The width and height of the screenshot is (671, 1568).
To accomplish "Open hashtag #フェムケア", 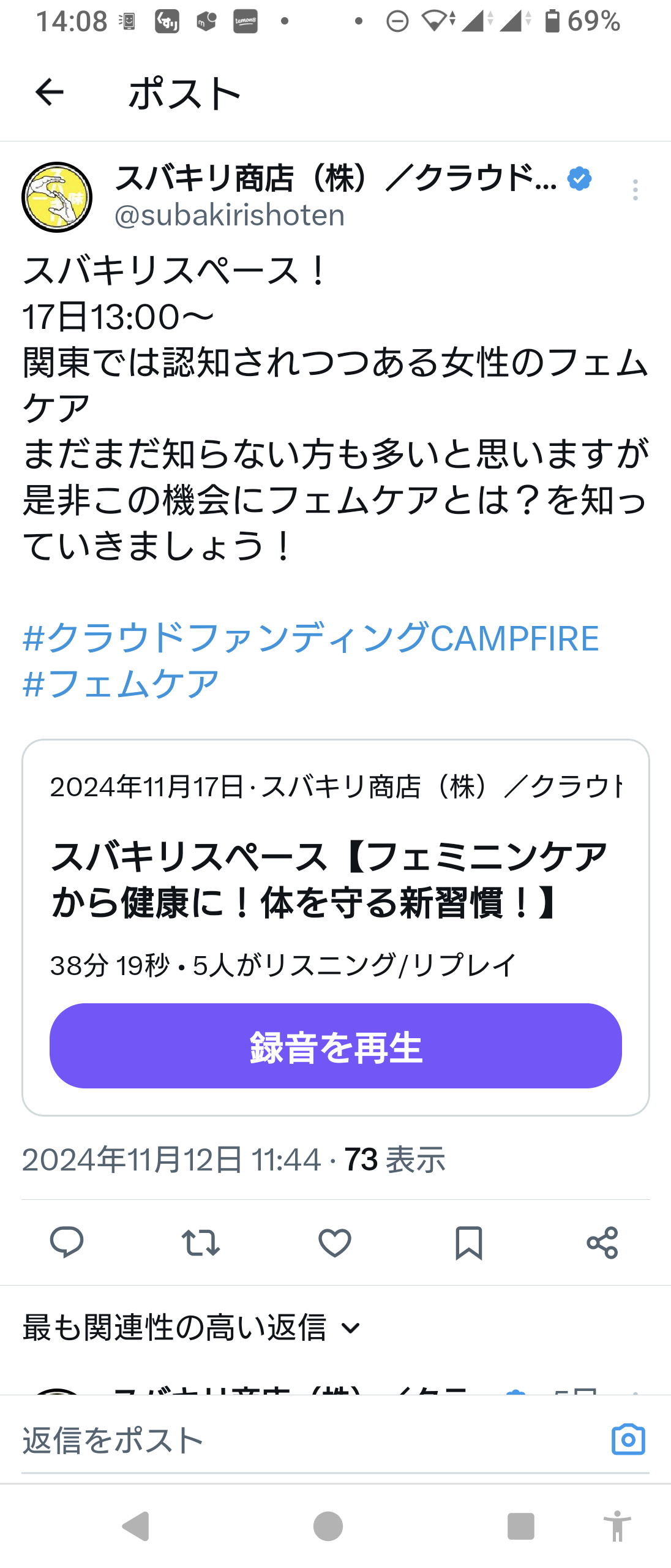I will coord(121,684).
